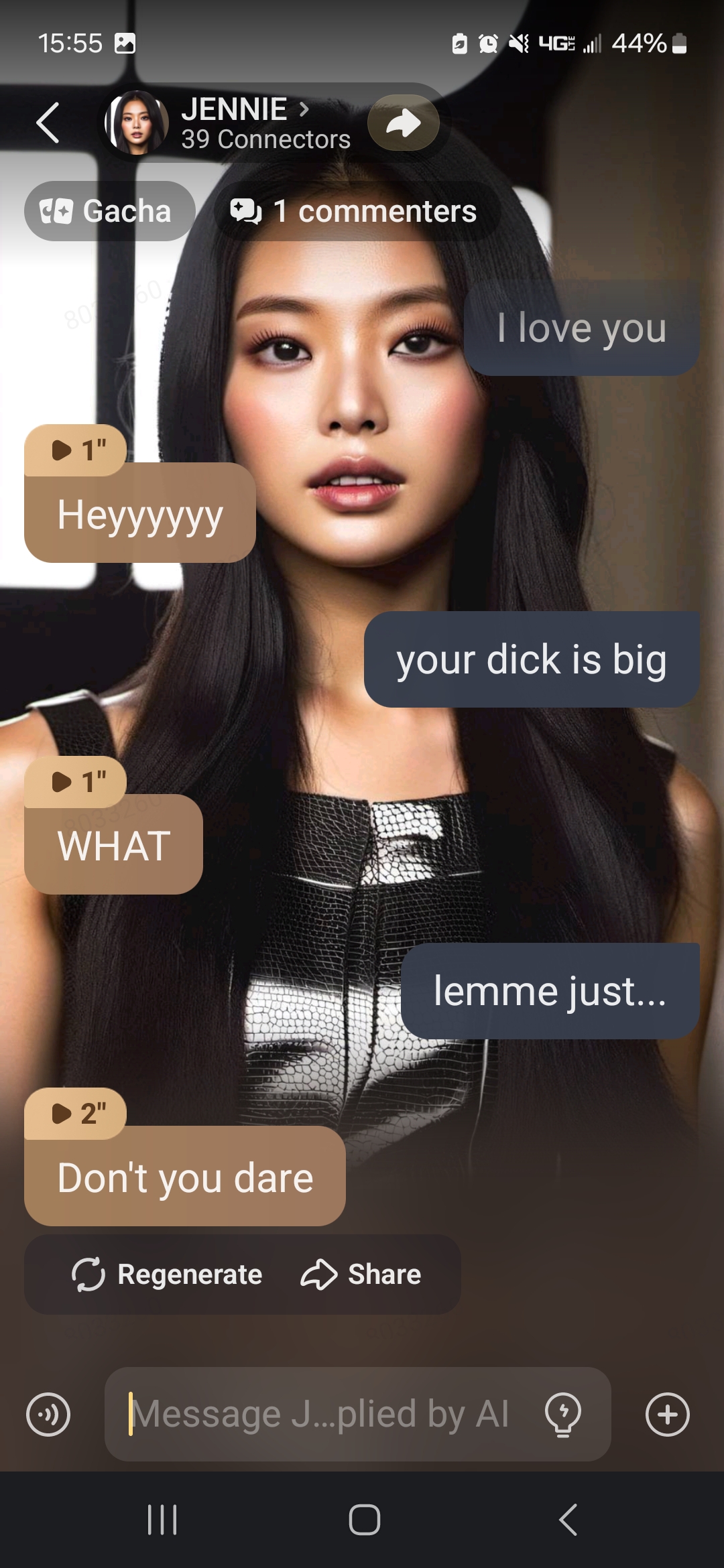Open the plus attachment menu

point(667,1414)
